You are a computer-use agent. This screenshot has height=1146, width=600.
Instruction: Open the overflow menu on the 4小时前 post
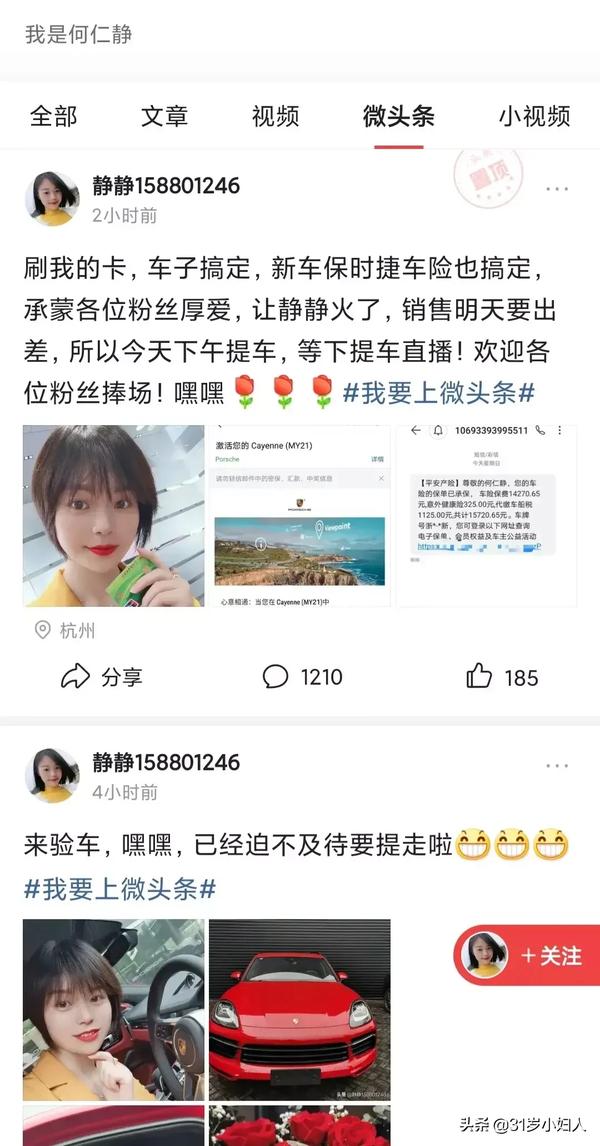556,766
